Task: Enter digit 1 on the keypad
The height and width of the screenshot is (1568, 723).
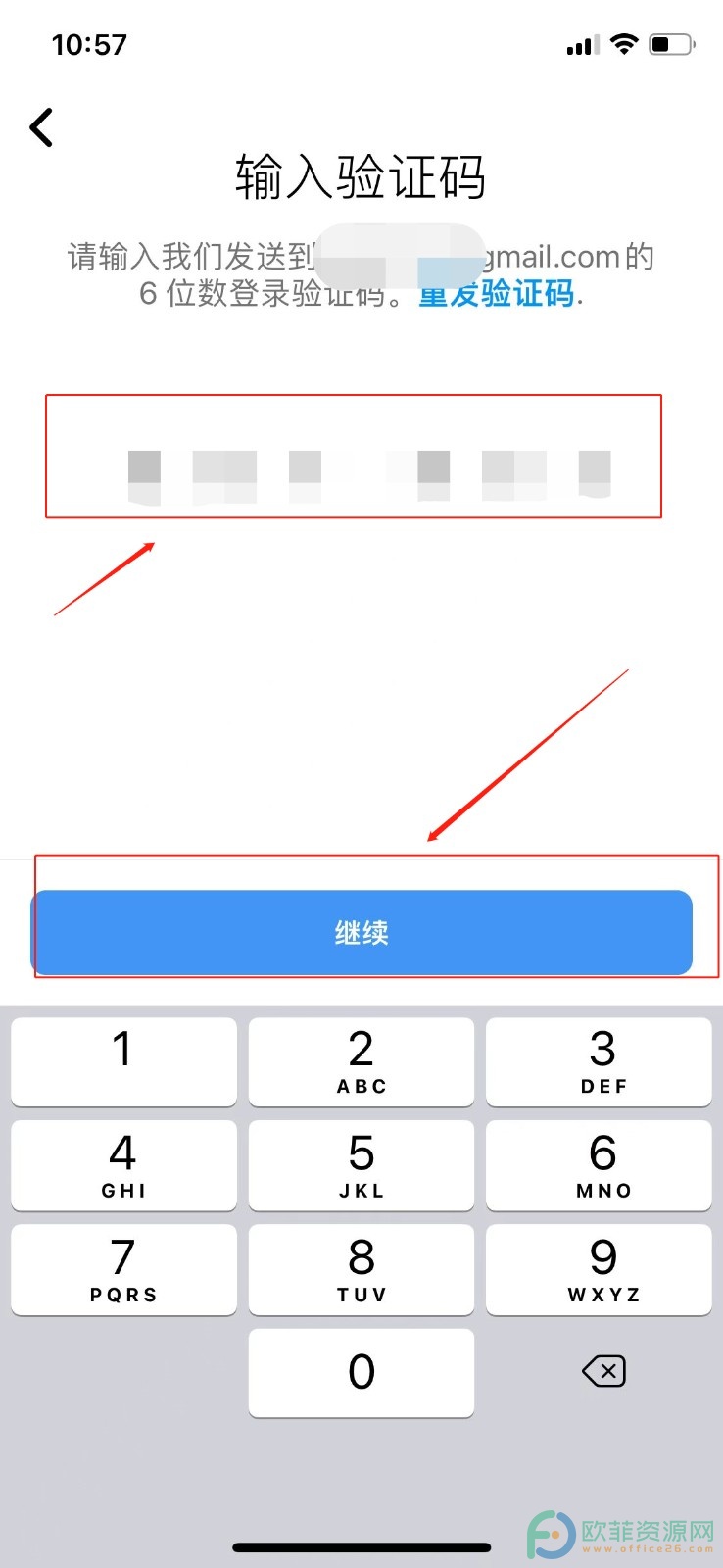Action: coord(123,1061)
